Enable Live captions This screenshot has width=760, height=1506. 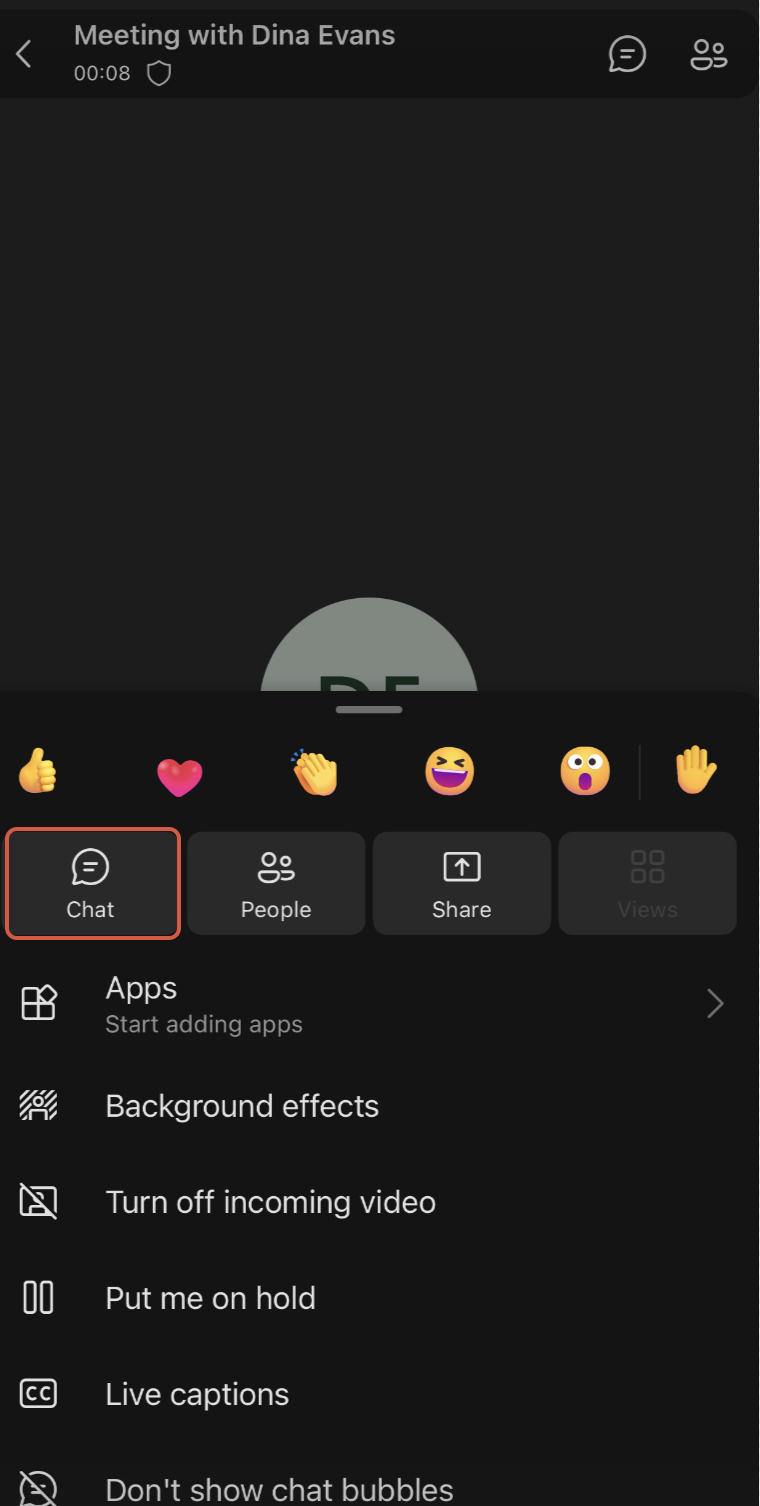pyautogui.click(x=197, y=1394)
